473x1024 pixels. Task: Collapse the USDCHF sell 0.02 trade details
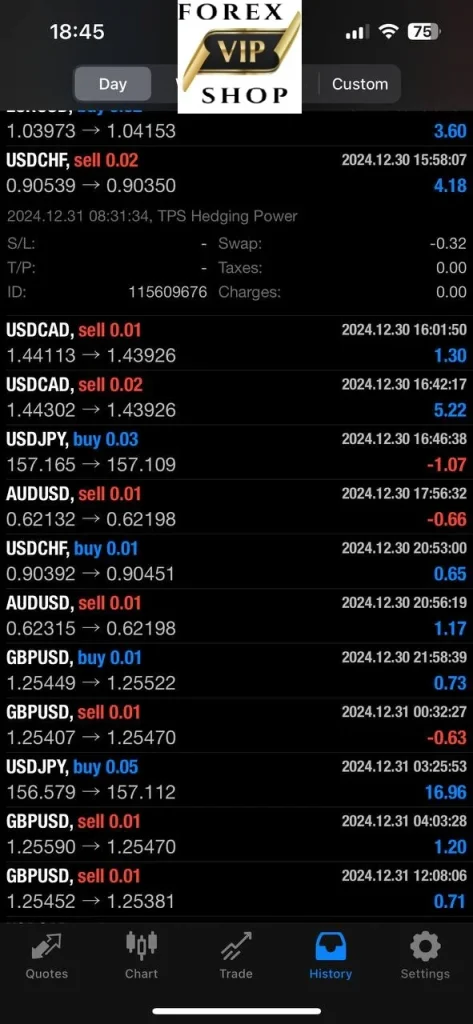pos(236,173)
